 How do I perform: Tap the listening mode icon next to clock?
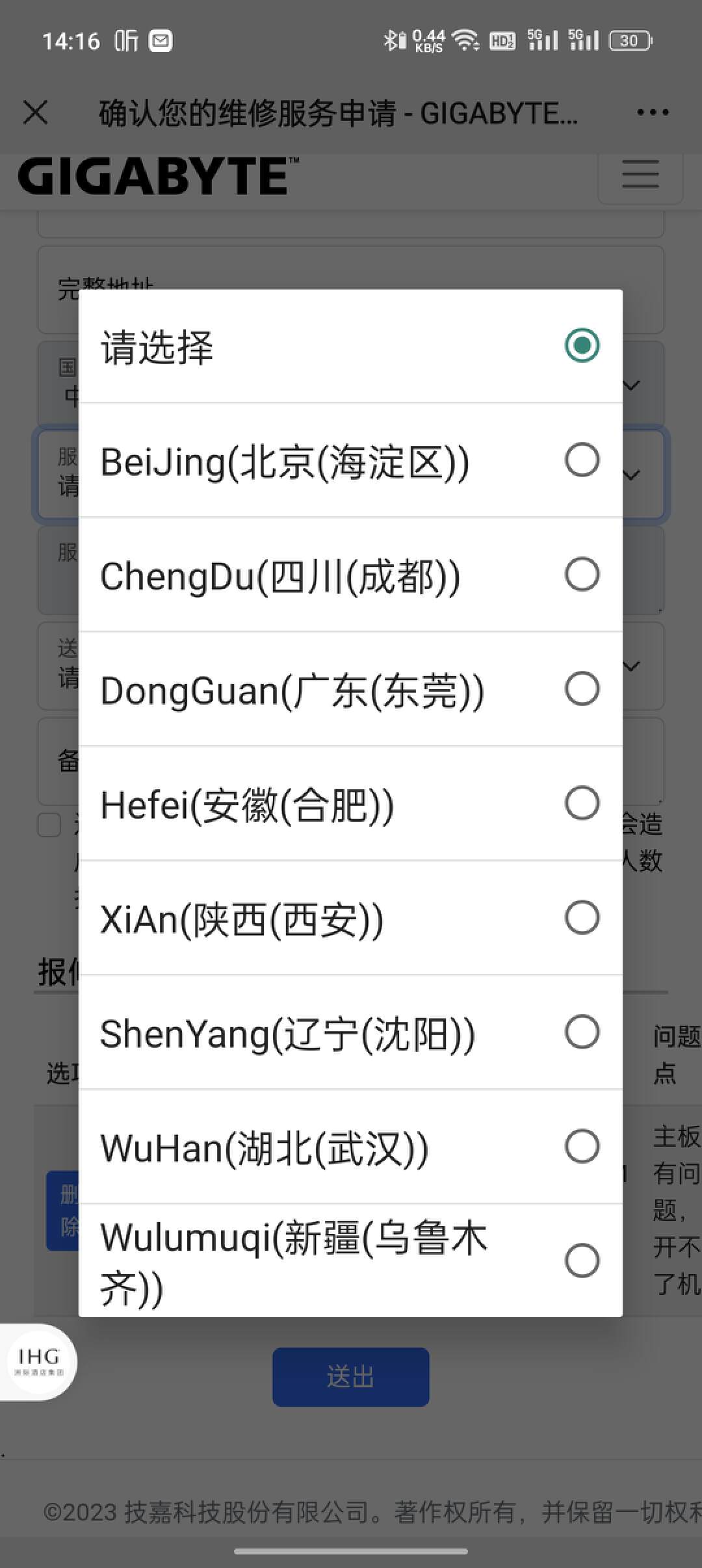[127, 40]
